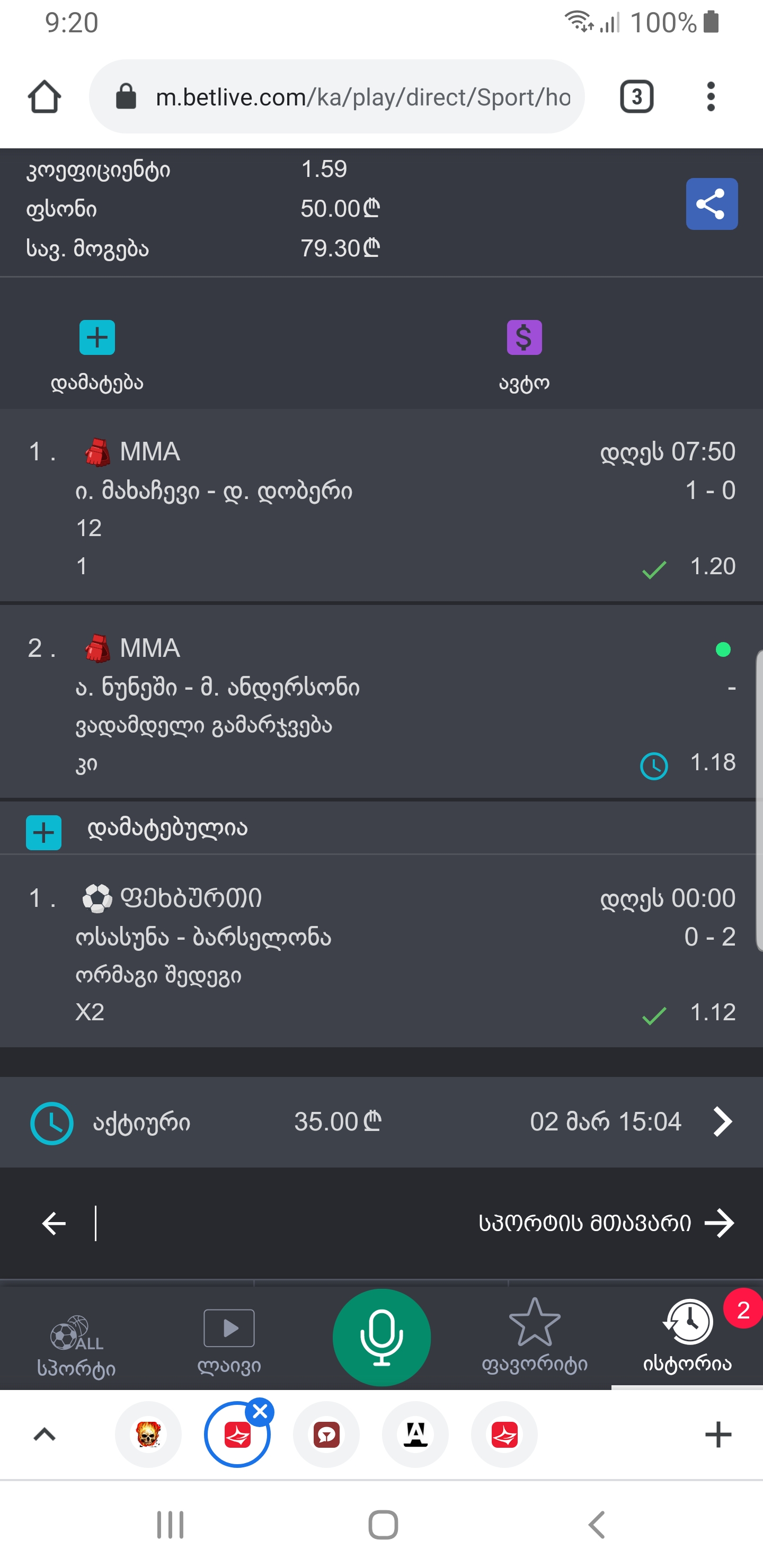Screen dimensions: 763x1568
Task: Tap the padlock icon in the address bar
Action: tap(126, 96)
